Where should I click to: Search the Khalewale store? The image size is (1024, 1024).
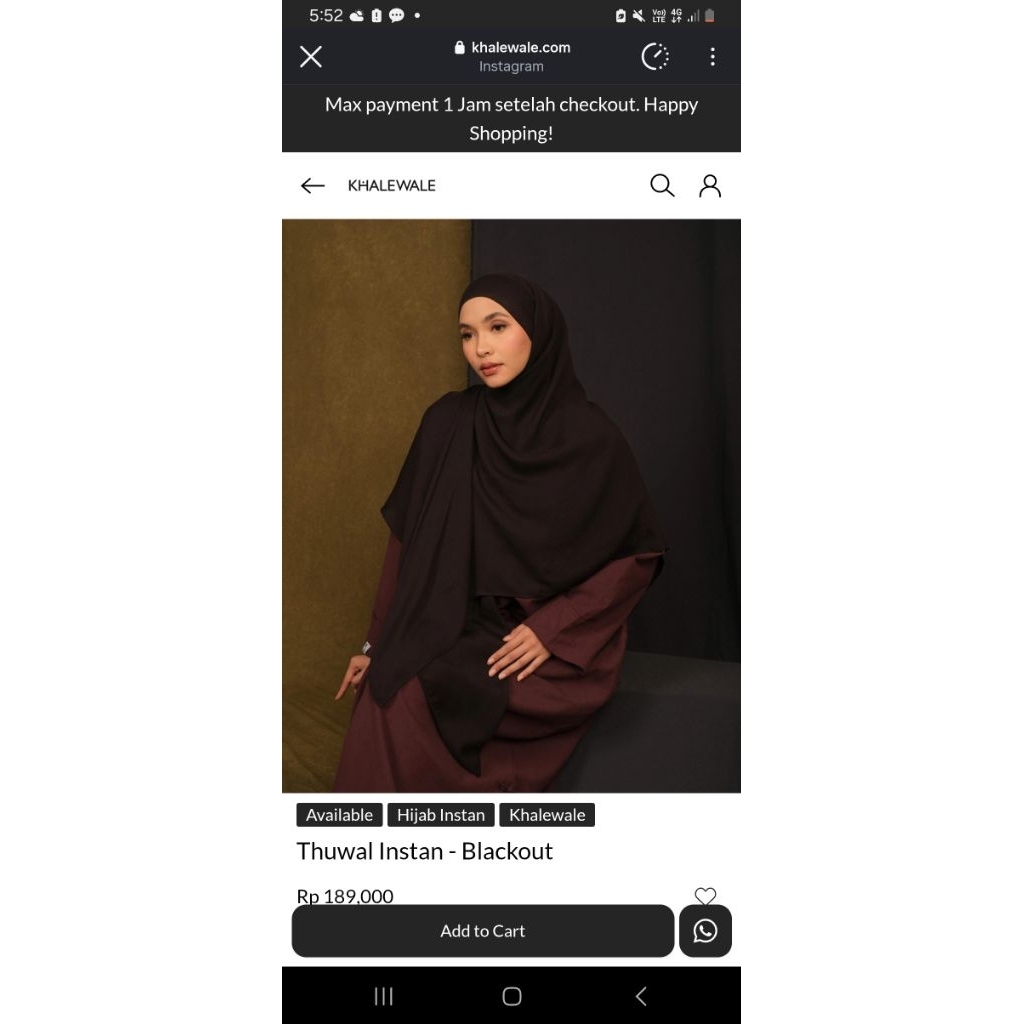(662, 185)
